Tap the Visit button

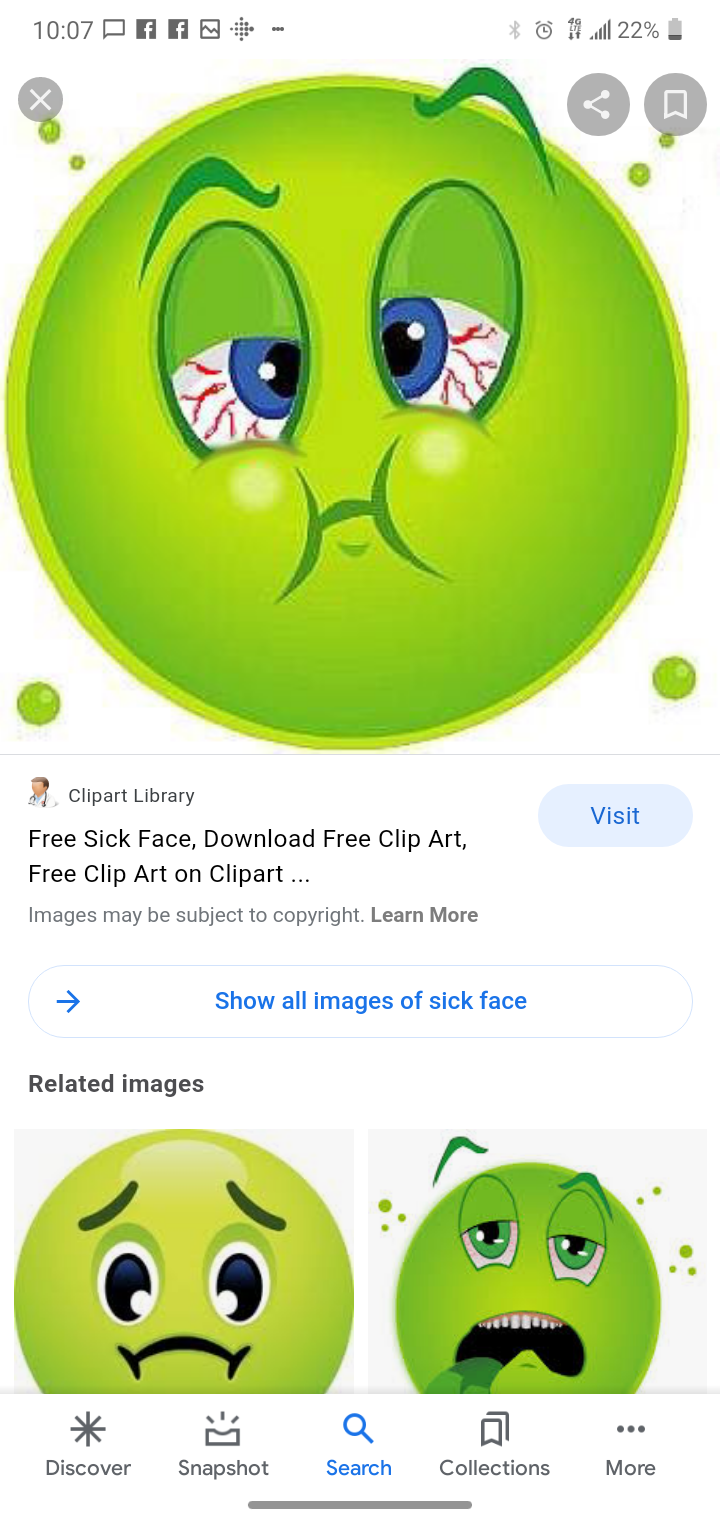click(614, 815)
